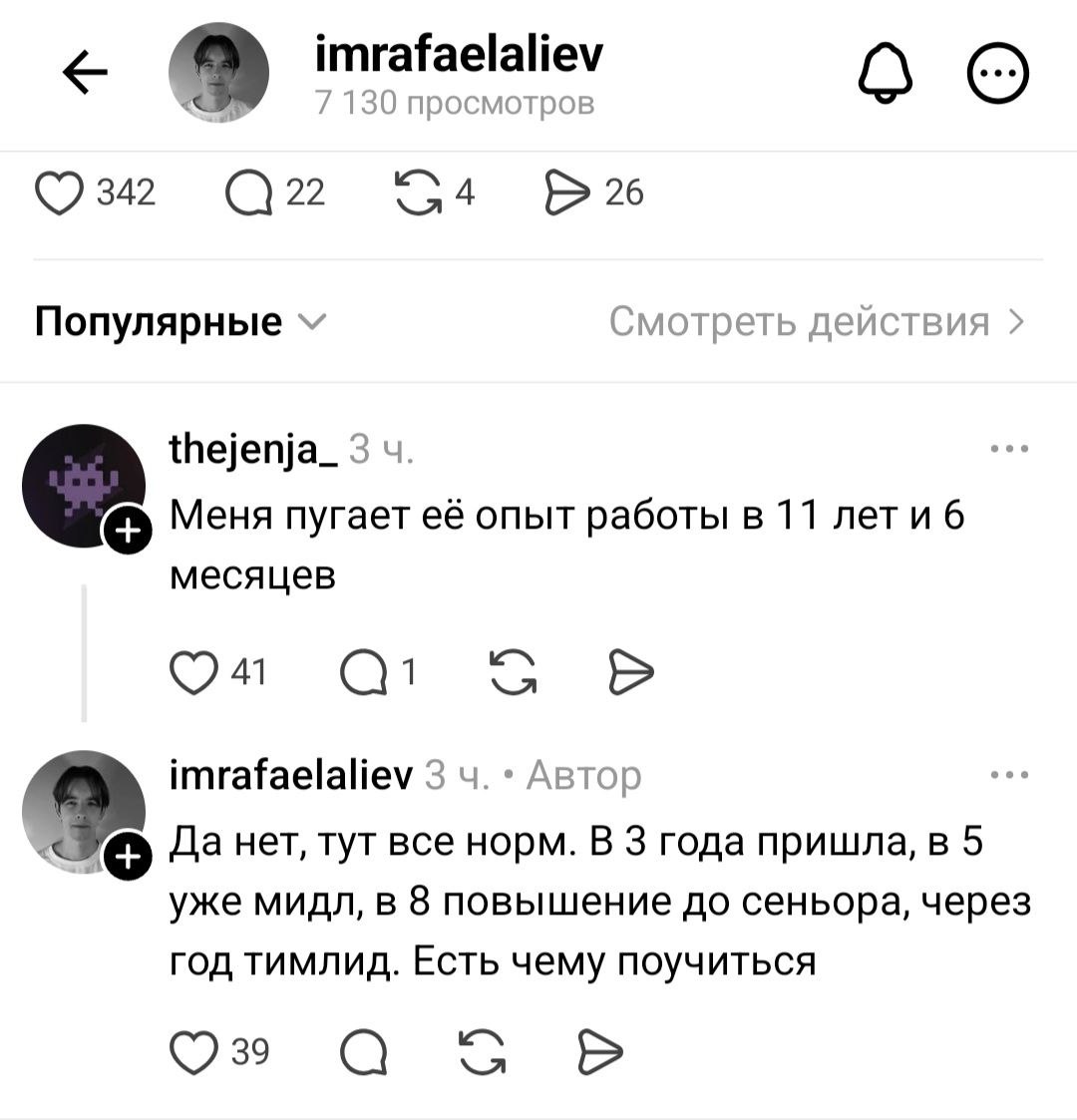Open the more options on the author's reply
Screen dimensions: 1077x1120
coord(1009,775)
